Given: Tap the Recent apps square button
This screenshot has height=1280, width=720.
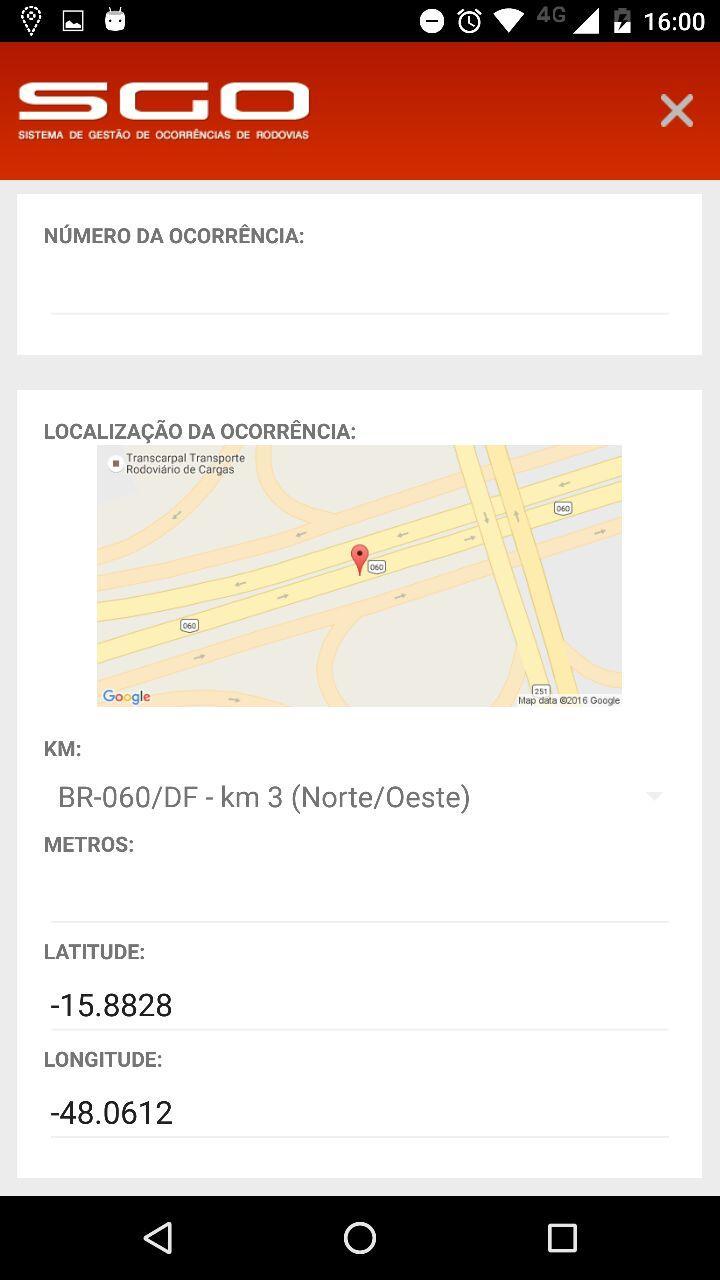Looking at the screenshot, I should point(562,1237).
